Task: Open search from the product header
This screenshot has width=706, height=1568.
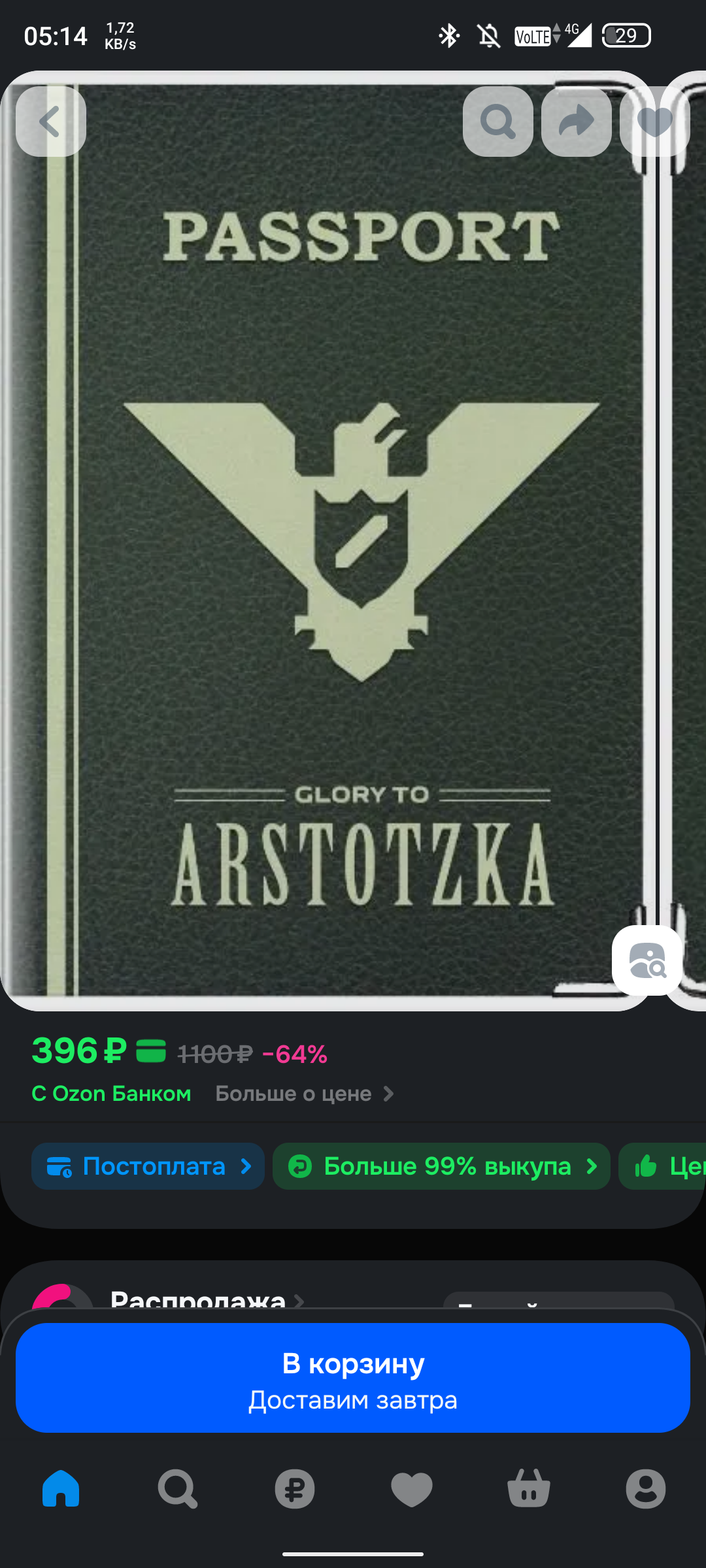Action: coord(498,122)
